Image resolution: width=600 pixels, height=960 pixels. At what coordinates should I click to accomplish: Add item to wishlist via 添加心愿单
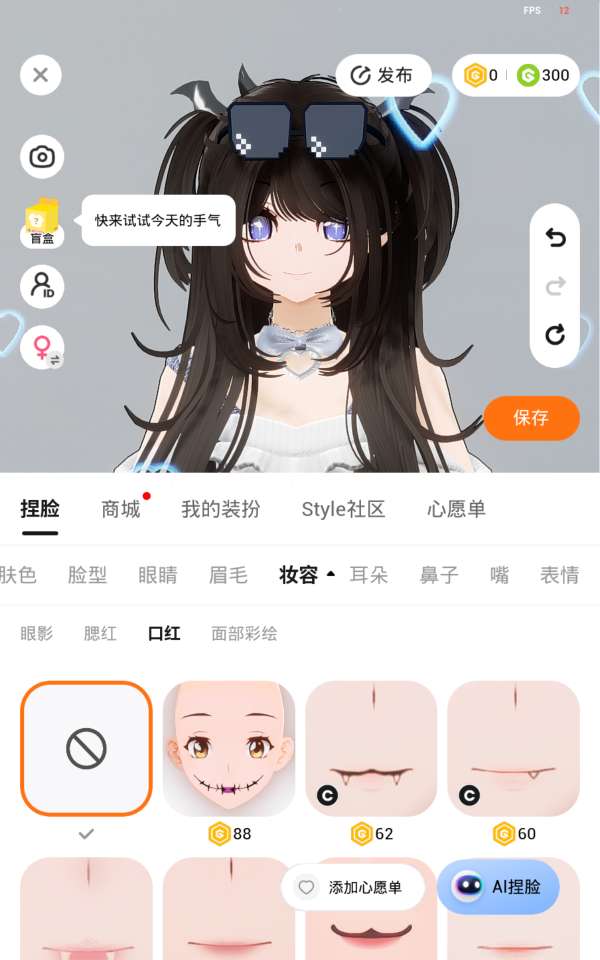pyautogui.click(x=353, y=887)
